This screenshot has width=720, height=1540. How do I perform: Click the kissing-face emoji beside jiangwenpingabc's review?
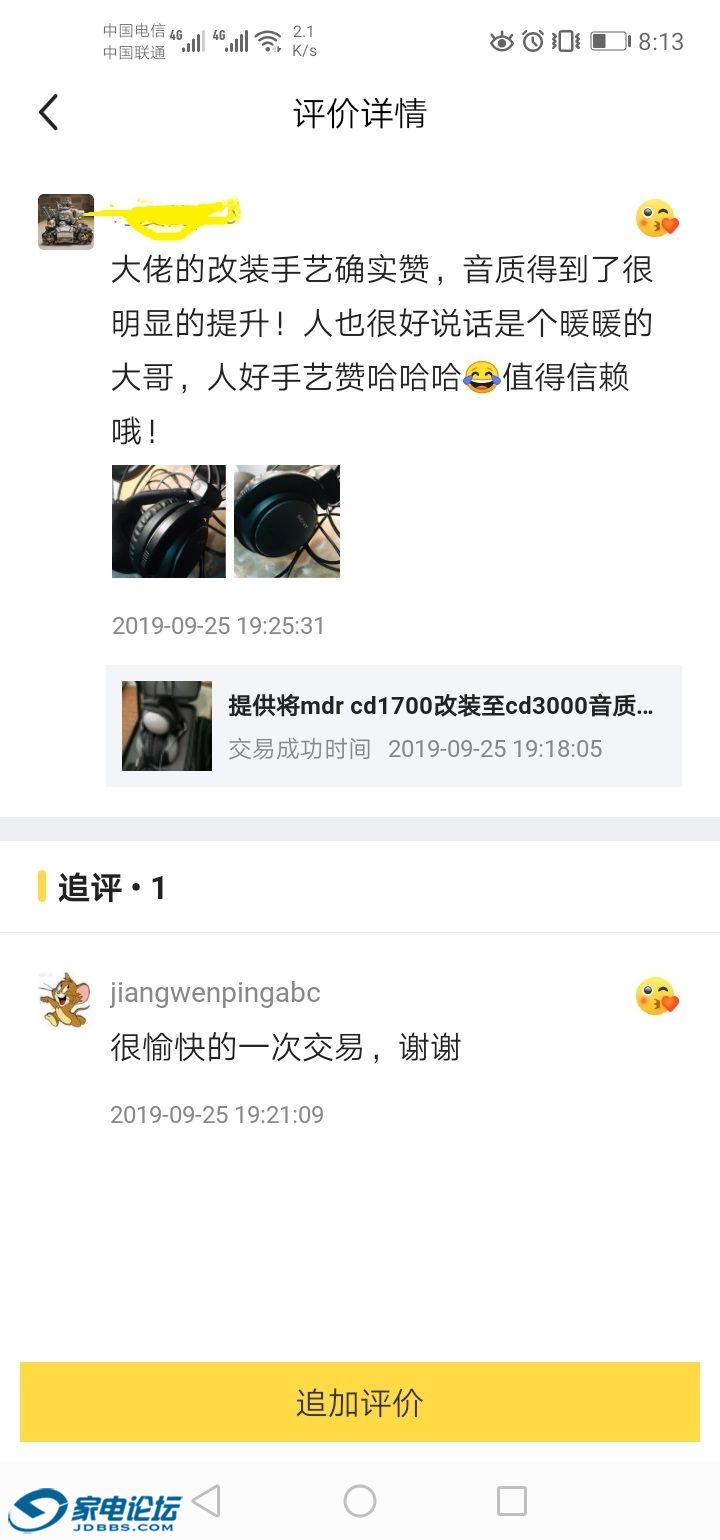(657, 997)
